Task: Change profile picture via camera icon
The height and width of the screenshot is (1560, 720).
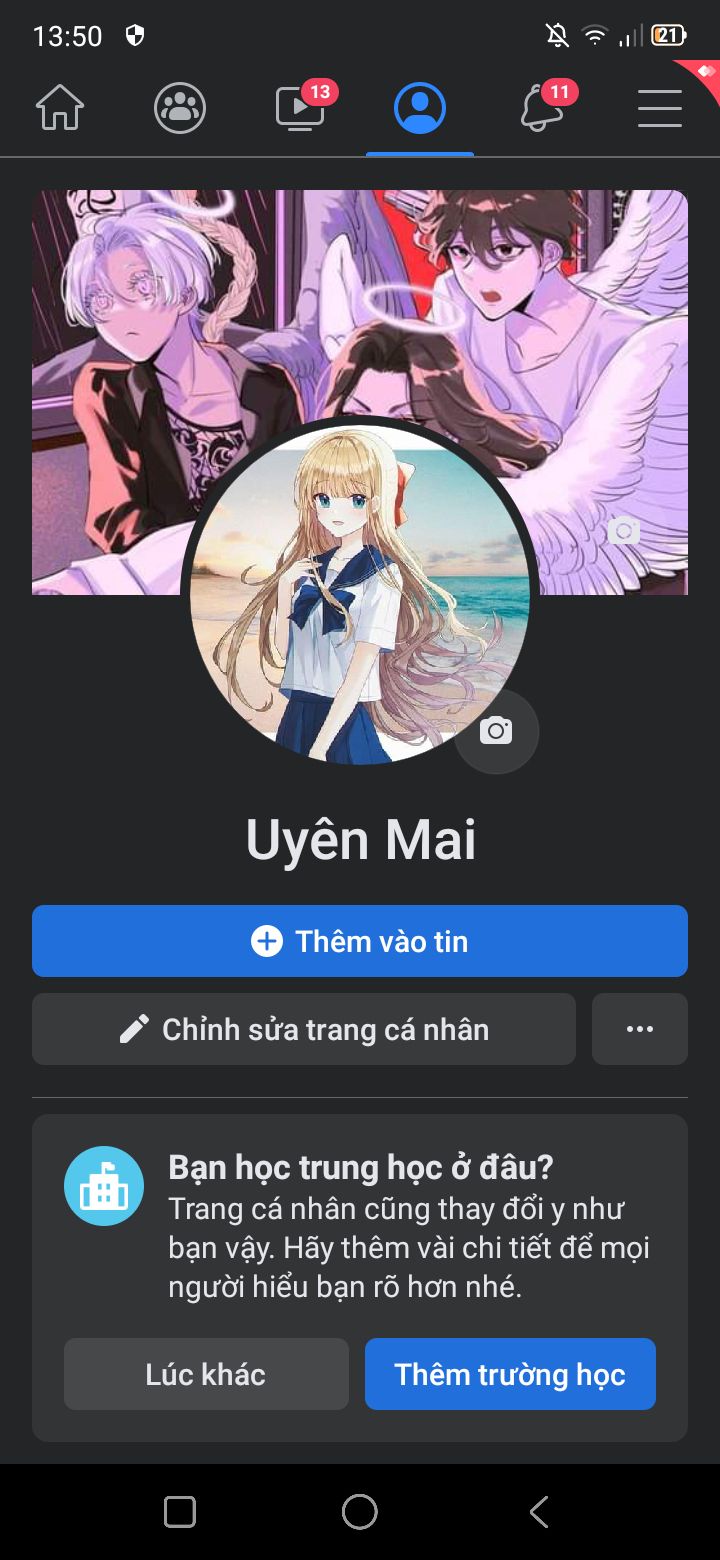Action: tap(496, 731)
